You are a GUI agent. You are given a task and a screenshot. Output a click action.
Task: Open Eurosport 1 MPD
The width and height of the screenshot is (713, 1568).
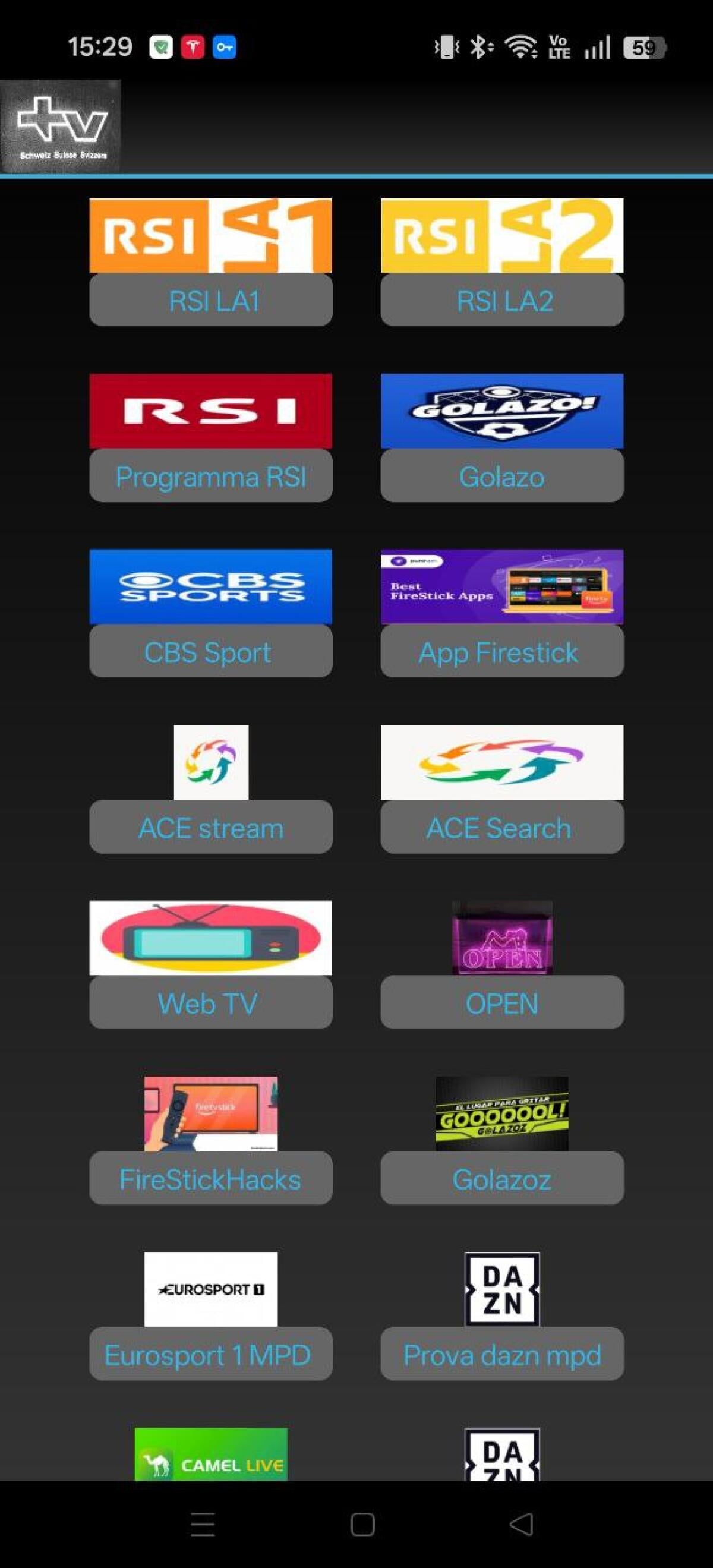210,1288
